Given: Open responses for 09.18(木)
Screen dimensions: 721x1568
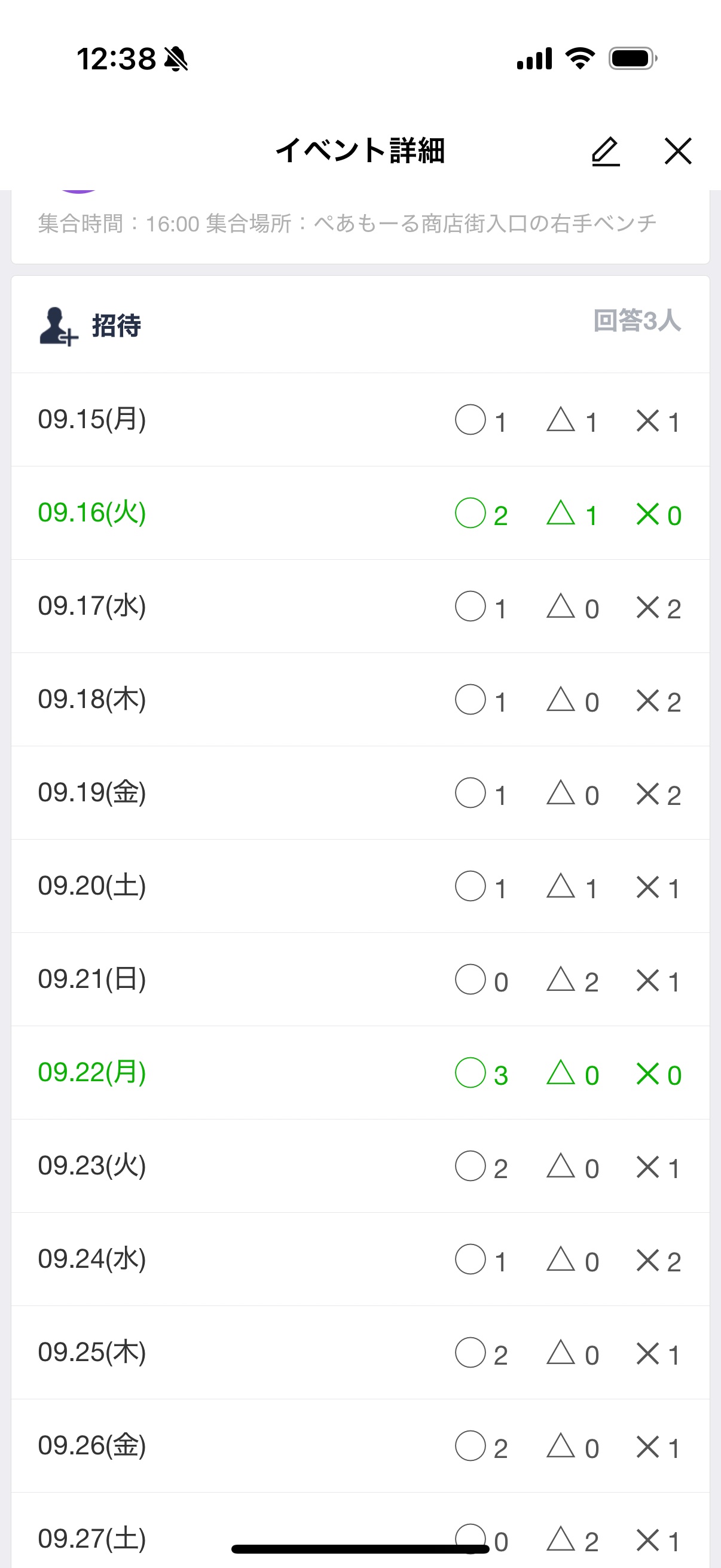Looking at the screenshot, I should pyautogui.click(x=360, y=700).
